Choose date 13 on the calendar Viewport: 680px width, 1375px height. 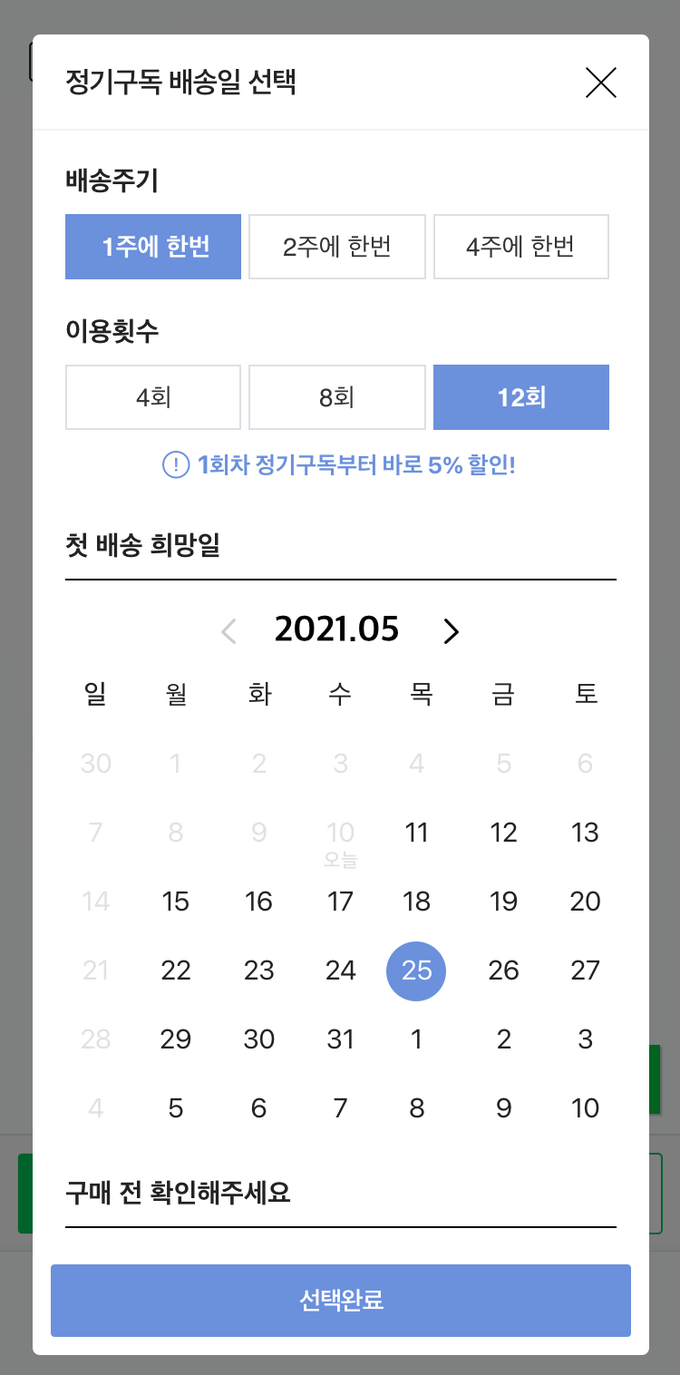(585, 832)
